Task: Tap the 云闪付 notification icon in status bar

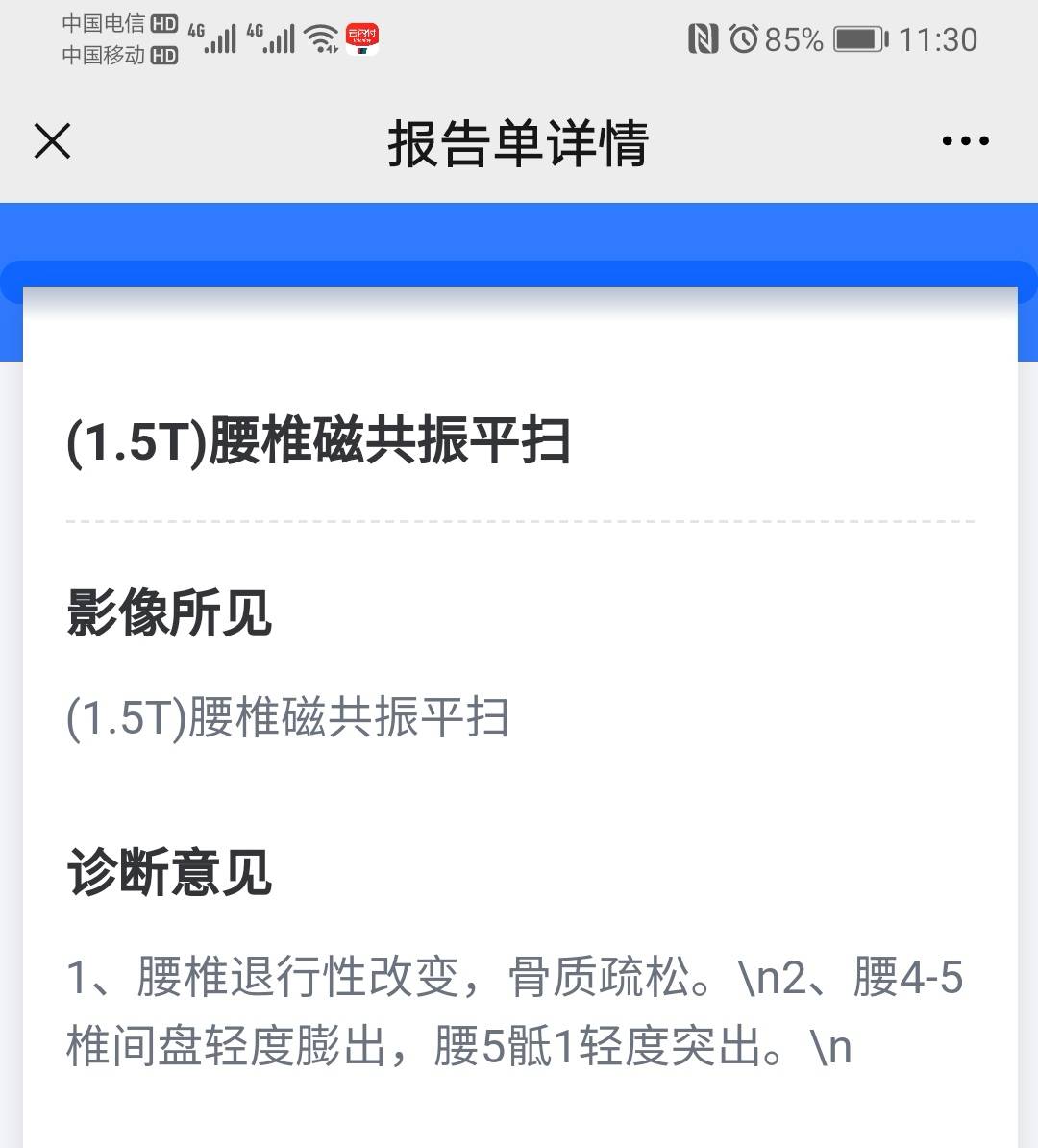Action: pos(363,38)
